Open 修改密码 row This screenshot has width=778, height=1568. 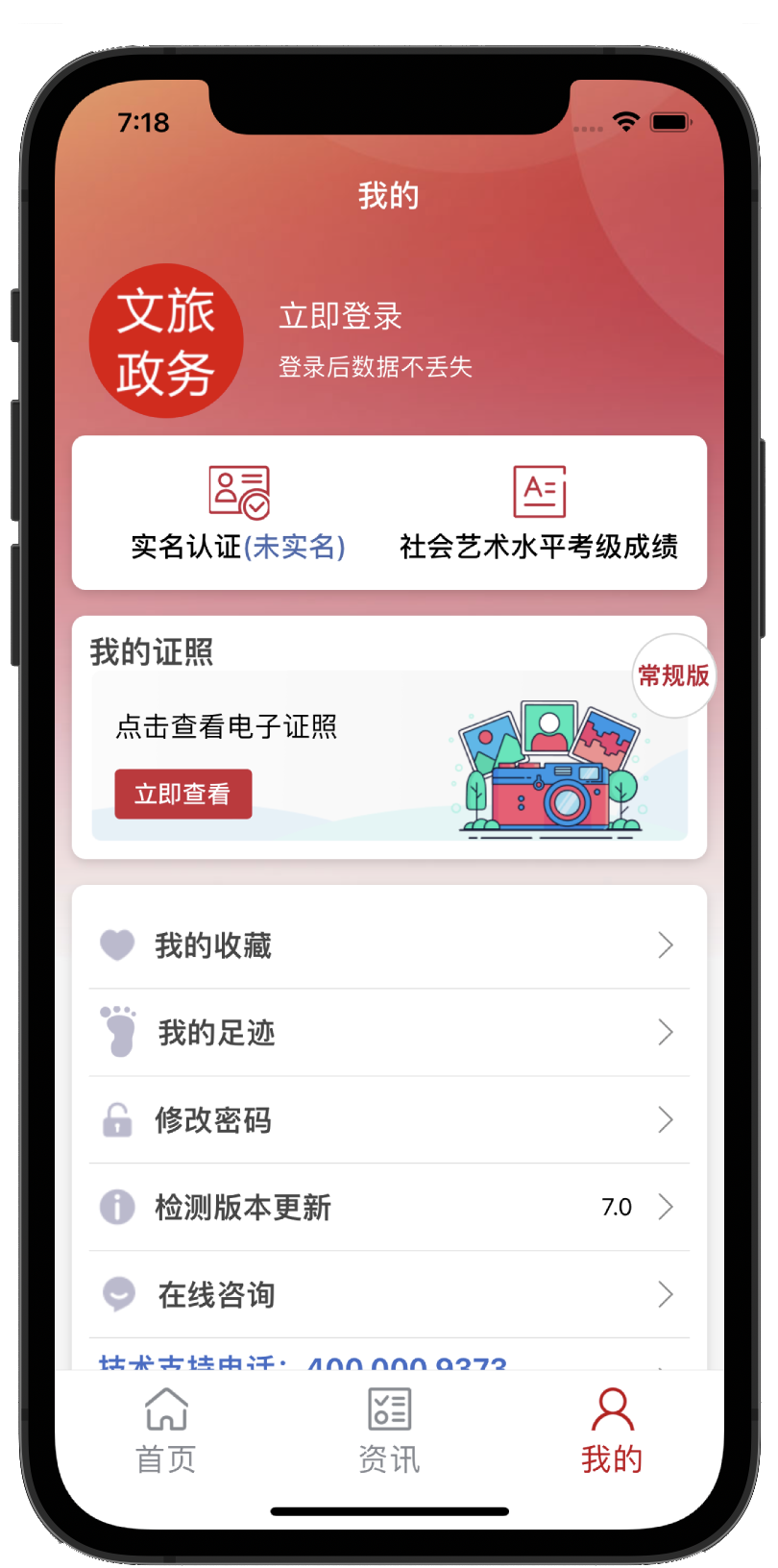click(389, 1120)
